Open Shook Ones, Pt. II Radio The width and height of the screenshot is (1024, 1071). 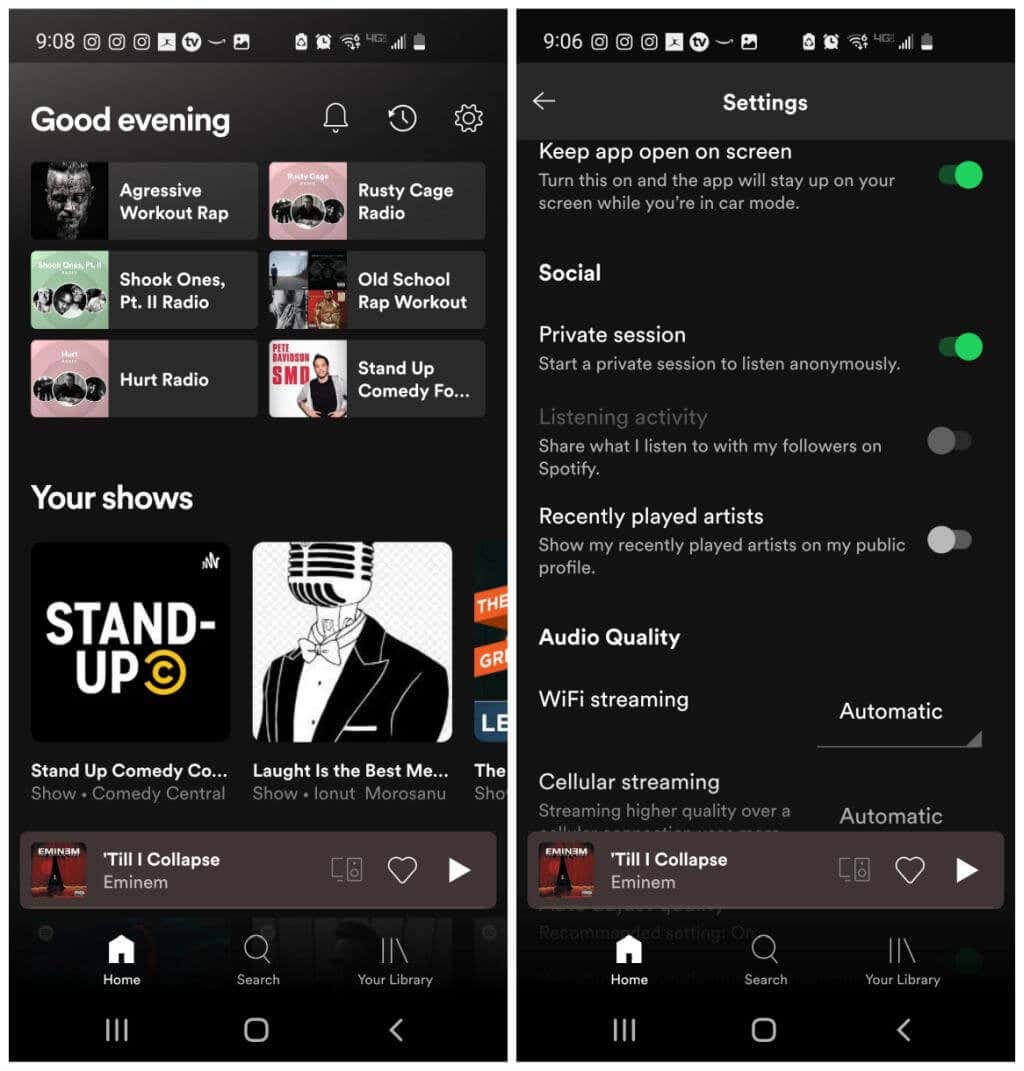pos(144,290)
